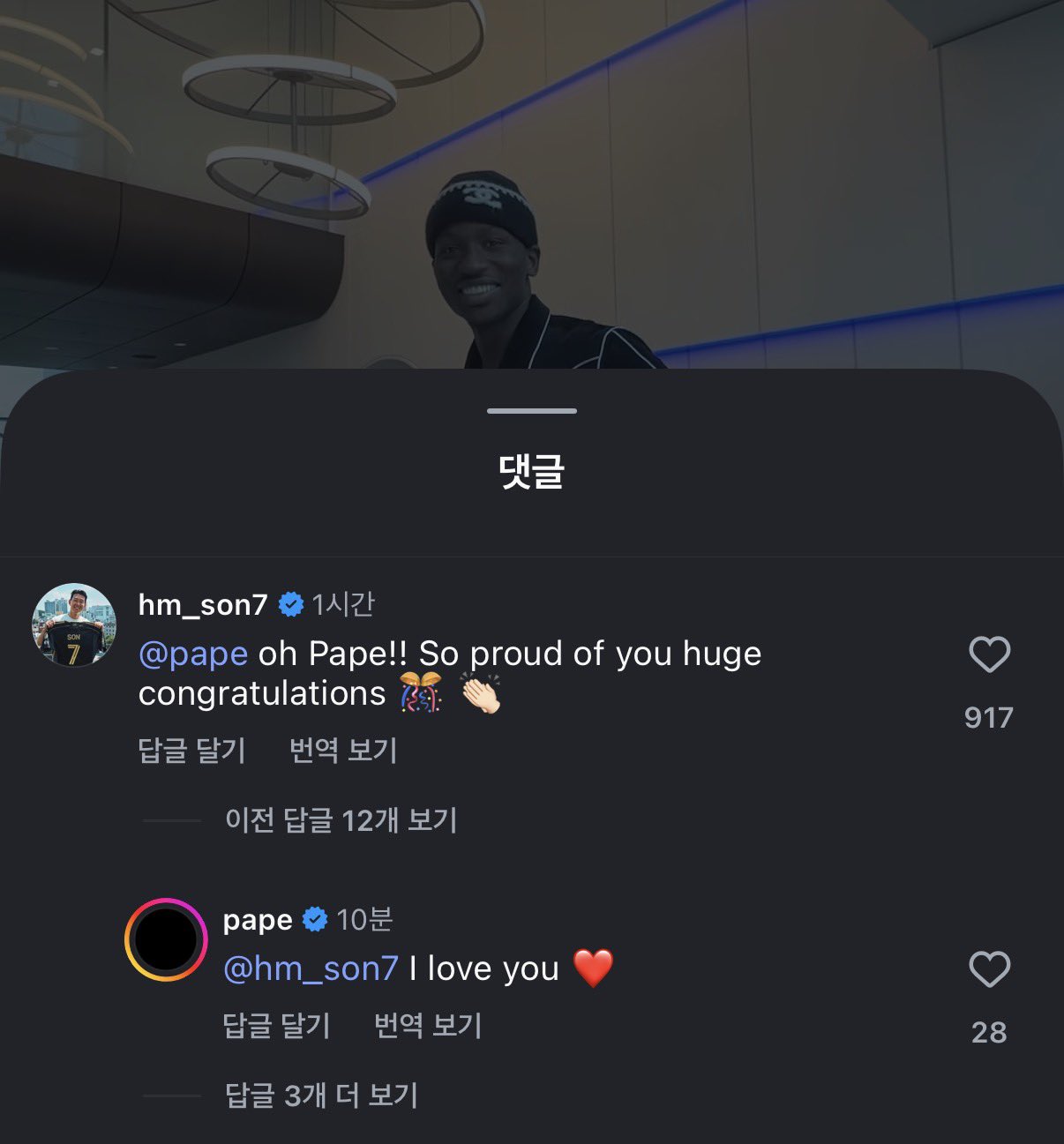This screenshot has height=1144, width=1064.
Task: Like hm_son7's congratulations comment
Action: 991,654
